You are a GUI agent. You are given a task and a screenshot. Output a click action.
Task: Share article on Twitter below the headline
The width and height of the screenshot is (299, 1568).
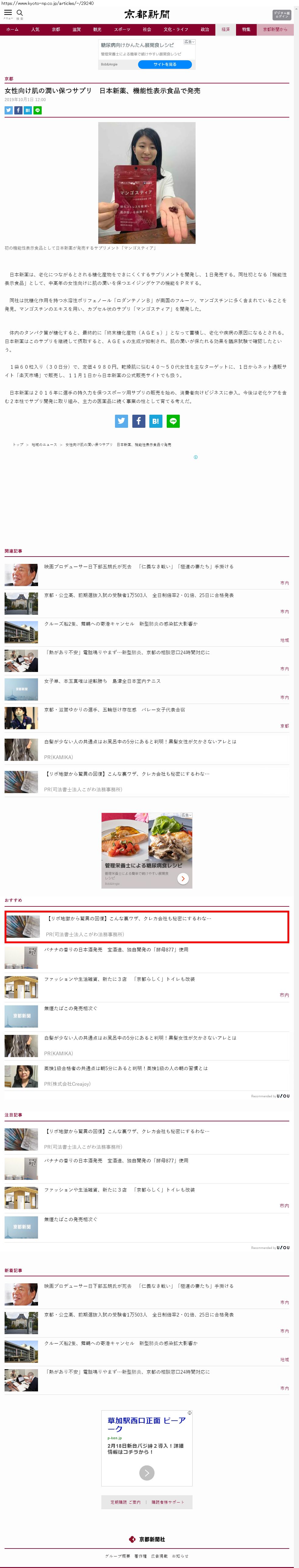tap(9, 110)
